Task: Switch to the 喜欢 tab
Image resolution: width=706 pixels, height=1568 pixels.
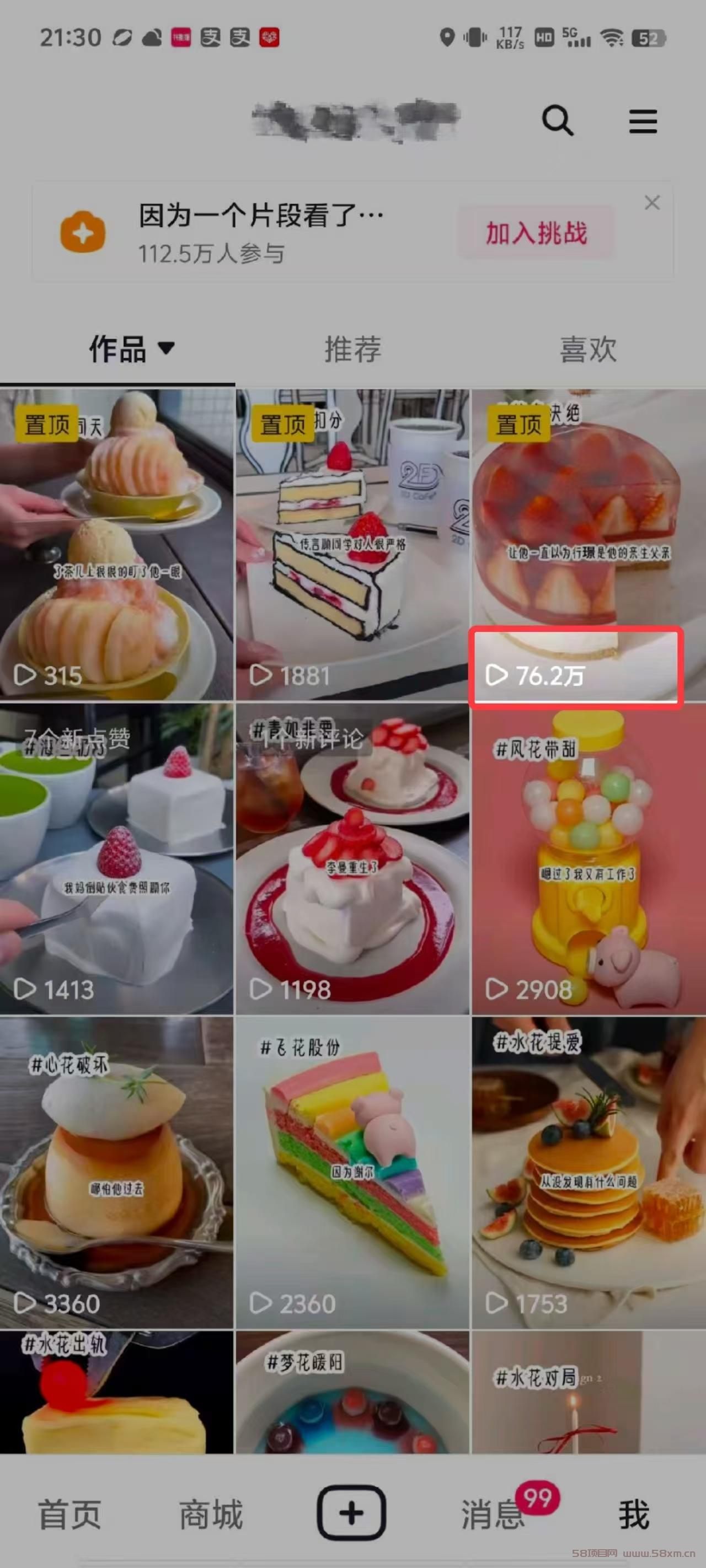Action: tap(588, 349)
